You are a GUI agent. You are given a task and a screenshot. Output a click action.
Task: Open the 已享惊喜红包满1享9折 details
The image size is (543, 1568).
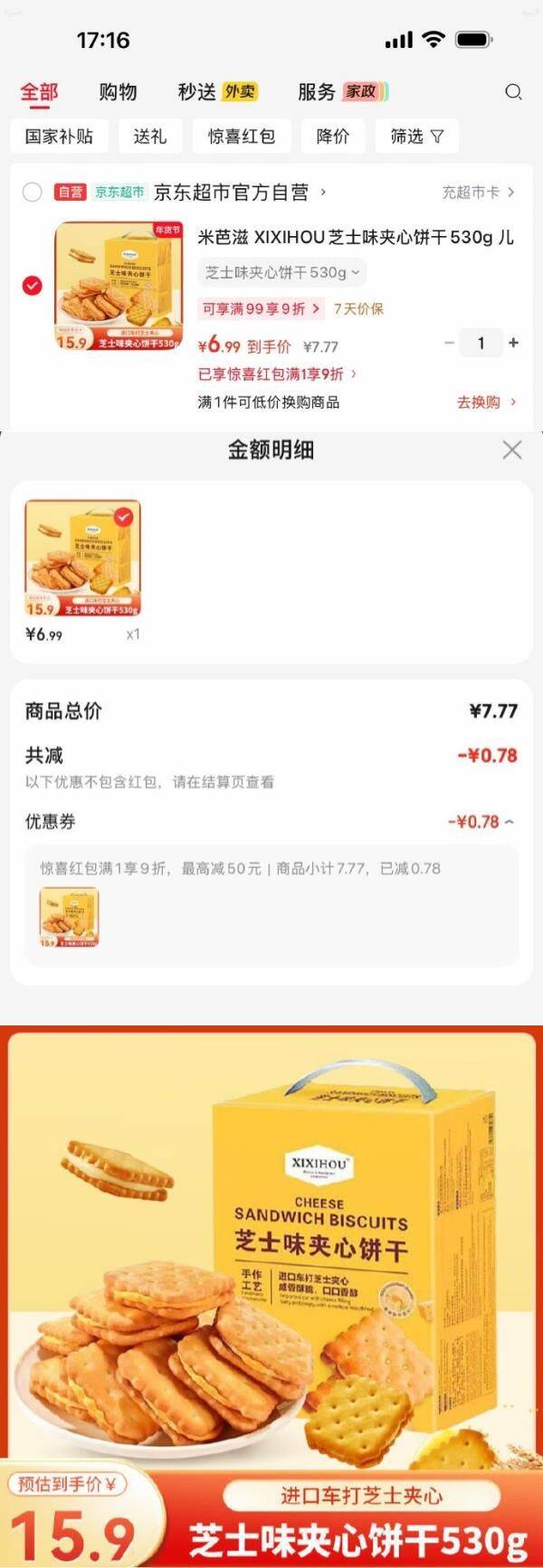[277, 373]
